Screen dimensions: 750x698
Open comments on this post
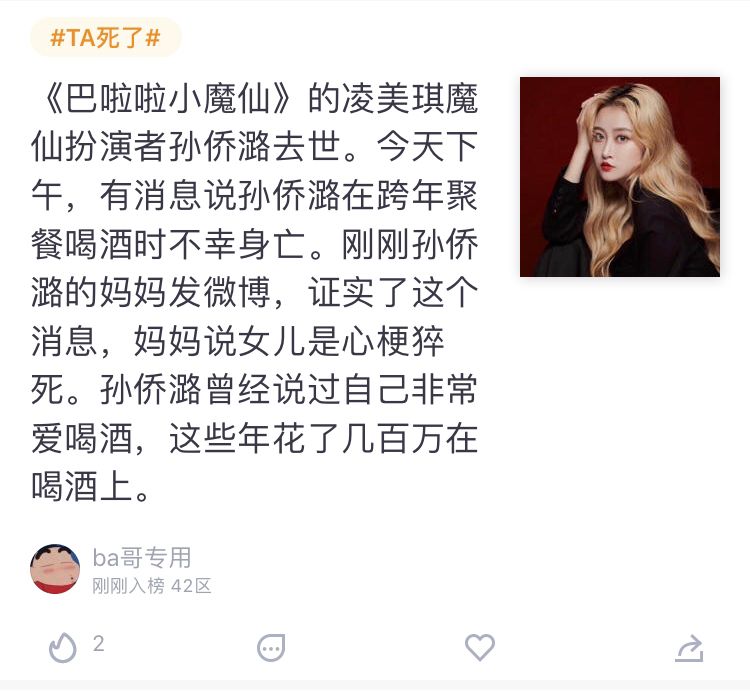pyautogui.click(x=271, y=648)
